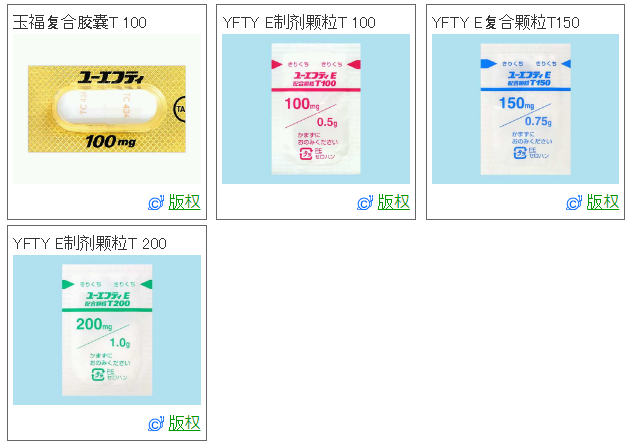Tap 版权 link under 玉福复合胶囊T 100
Screen dimensions: 633x447
(184, 202)
